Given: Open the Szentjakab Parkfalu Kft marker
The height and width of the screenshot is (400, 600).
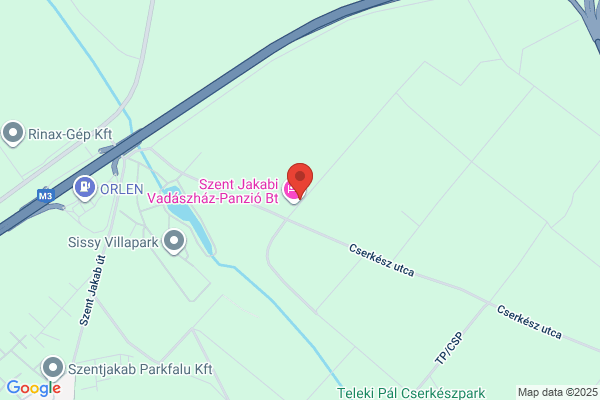Looking at the screenshot, I should click(x=53, y=368).
